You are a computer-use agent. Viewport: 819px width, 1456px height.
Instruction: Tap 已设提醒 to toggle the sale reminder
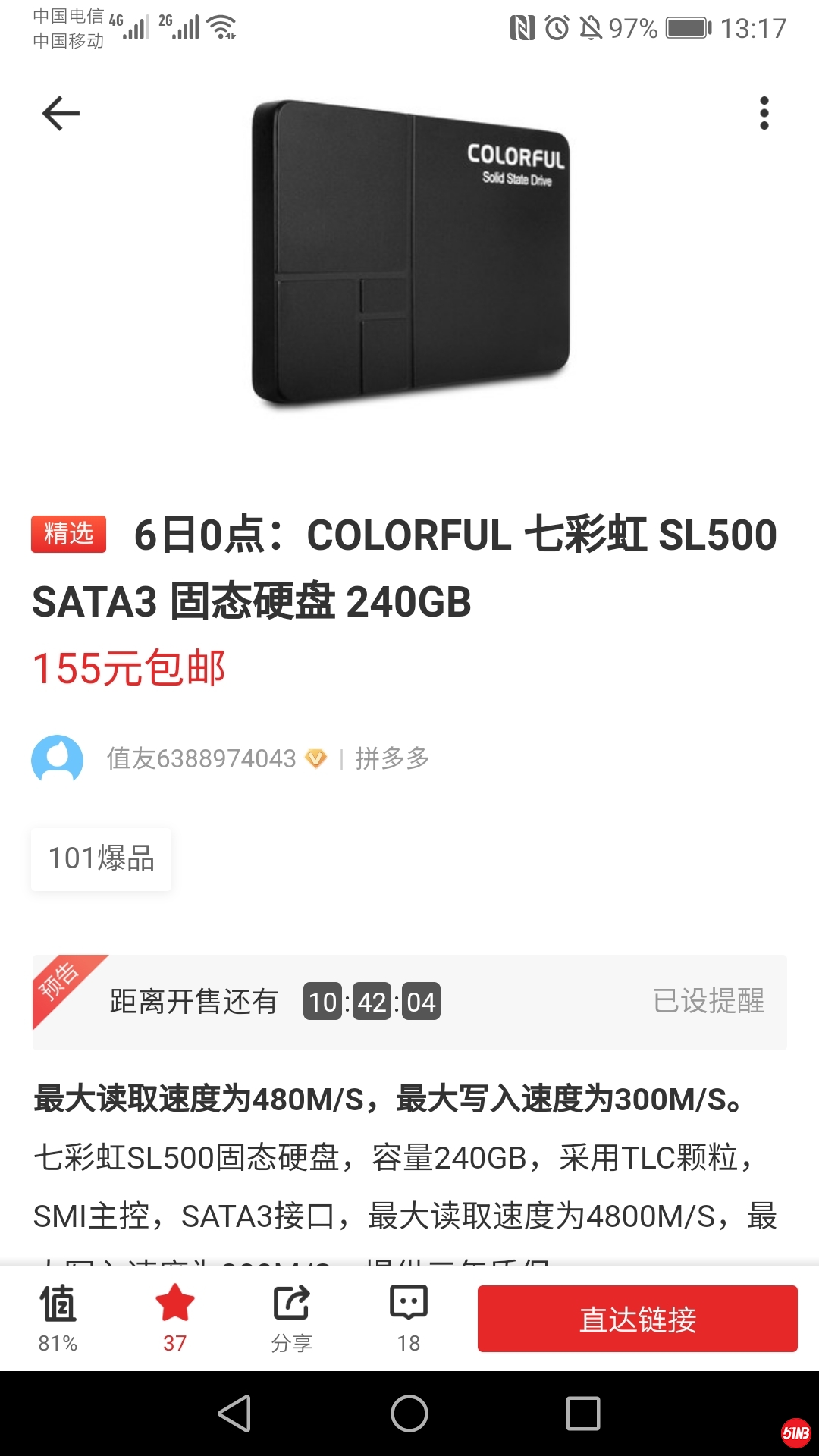pyautogui.click(x=711, y=1002)
